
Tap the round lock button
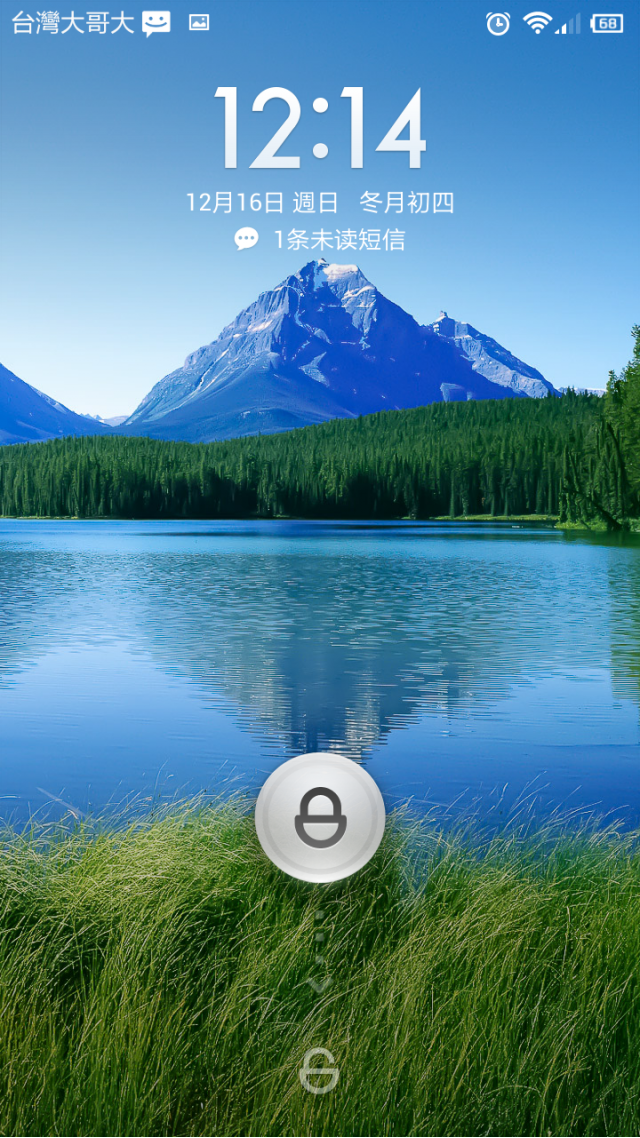(320, 817)
